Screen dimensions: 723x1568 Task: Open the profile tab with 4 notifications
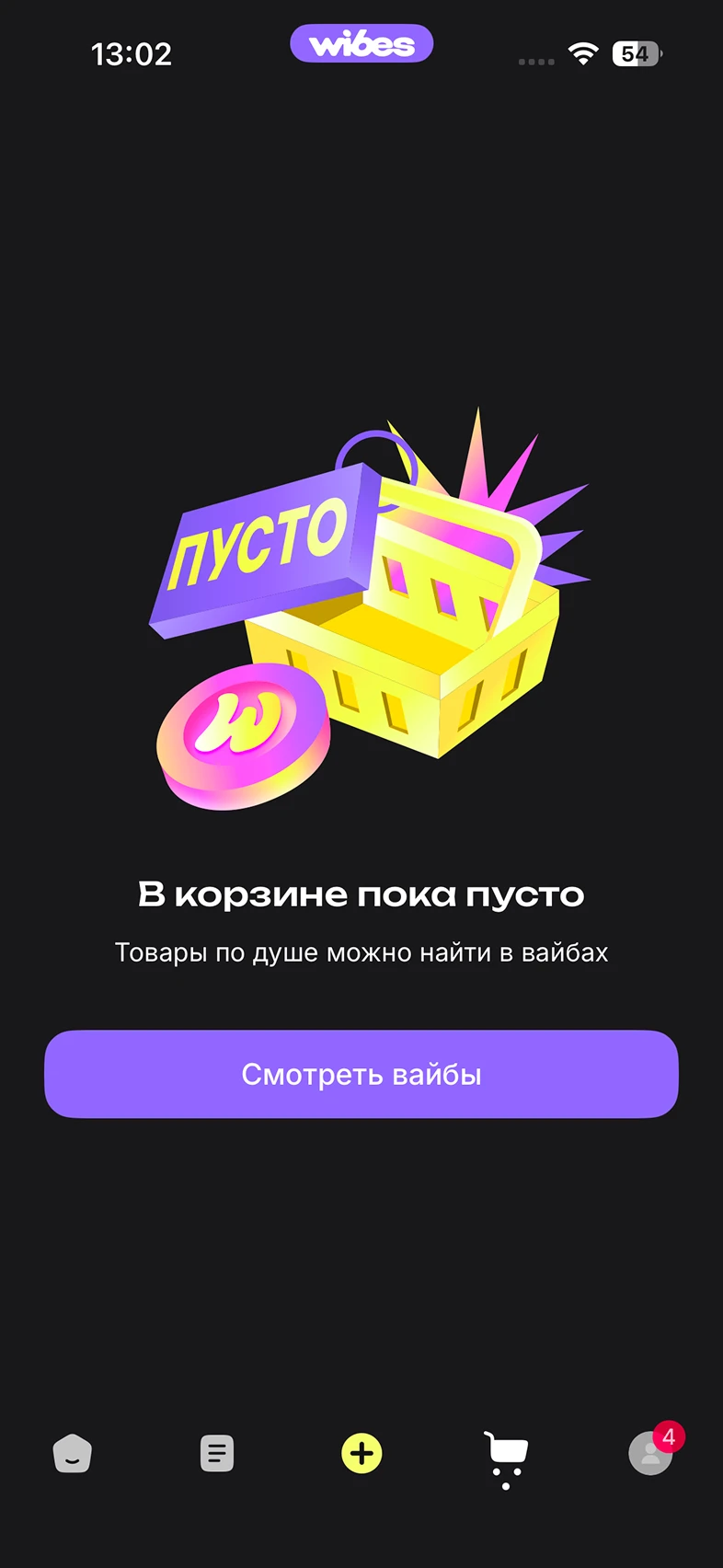[651, 1454]
